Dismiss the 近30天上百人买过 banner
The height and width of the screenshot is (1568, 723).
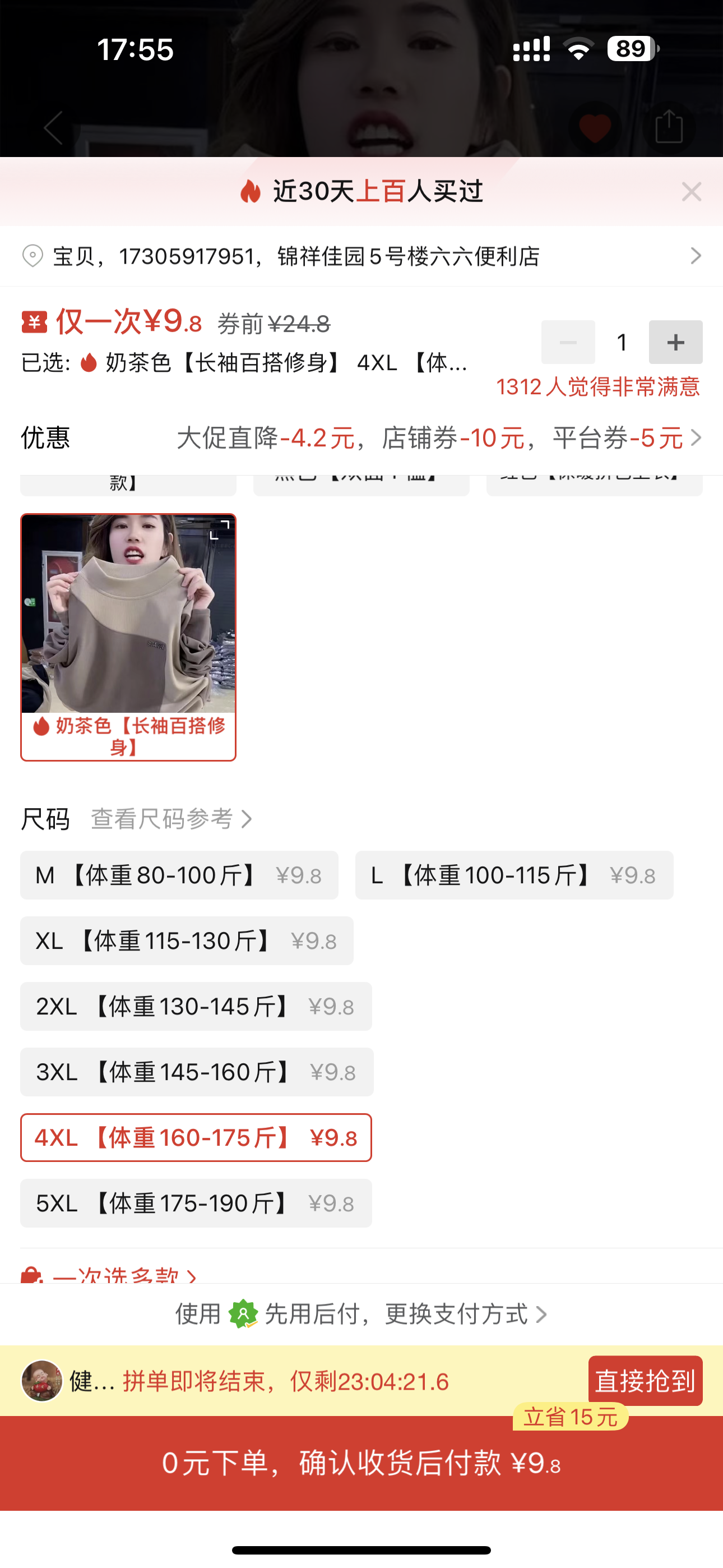click(x=692, y=192)
